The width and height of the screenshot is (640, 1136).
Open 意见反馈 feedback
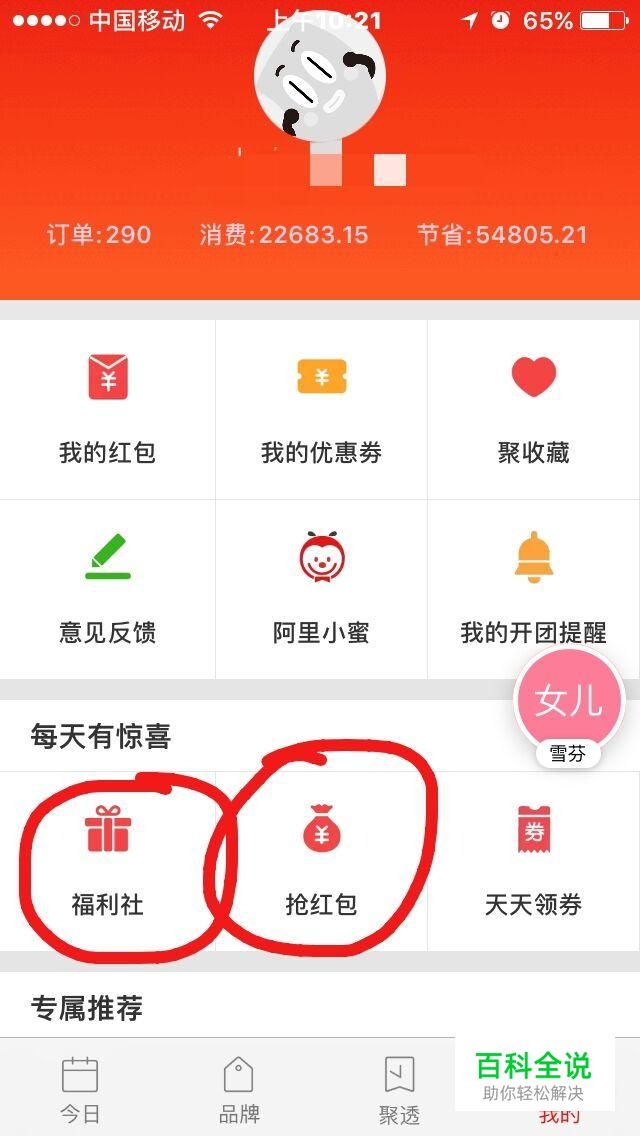(x=107, y=590)
